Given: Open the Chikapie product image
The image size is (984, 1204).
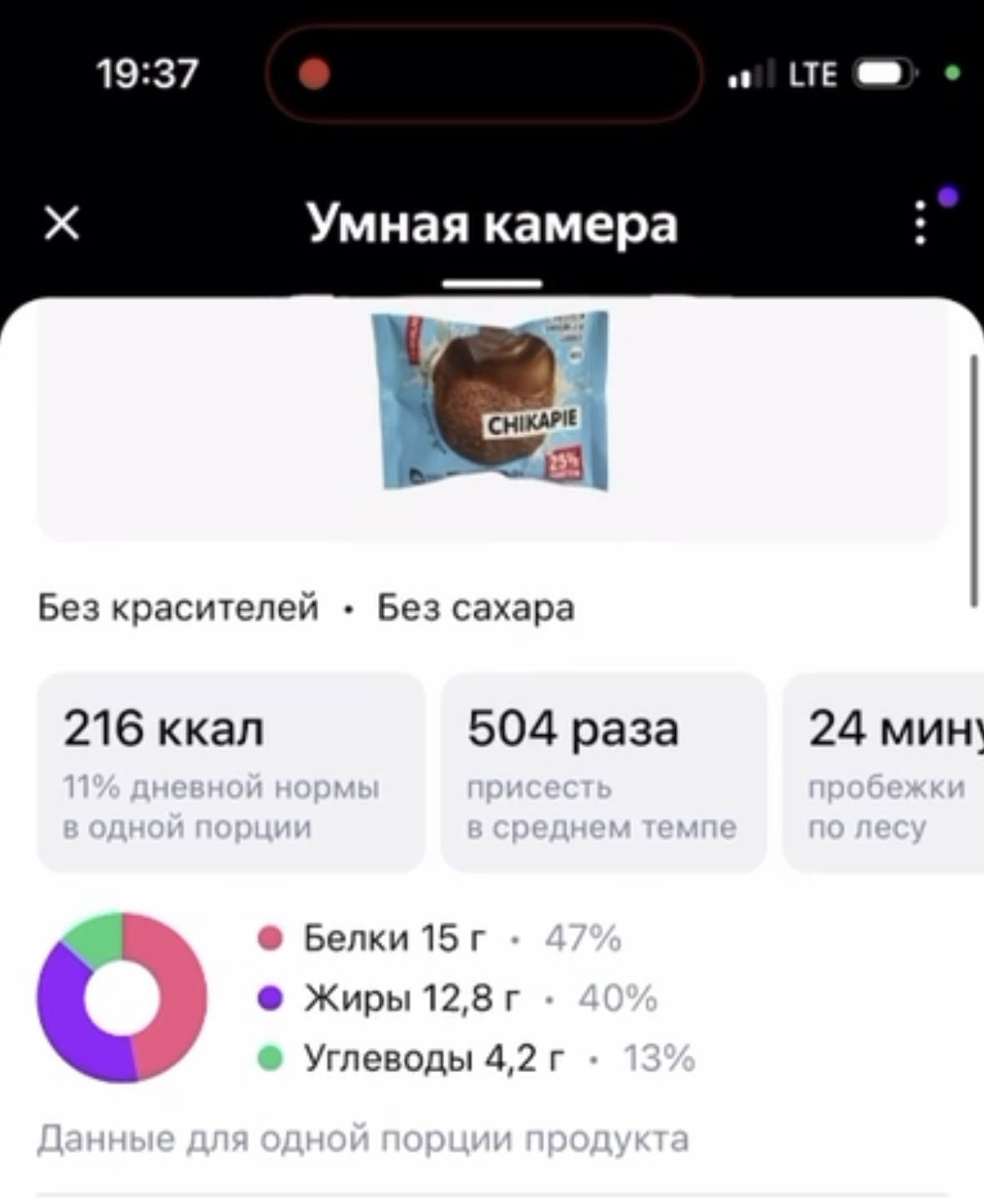Looking at the screenshot, I should (491, 400).
